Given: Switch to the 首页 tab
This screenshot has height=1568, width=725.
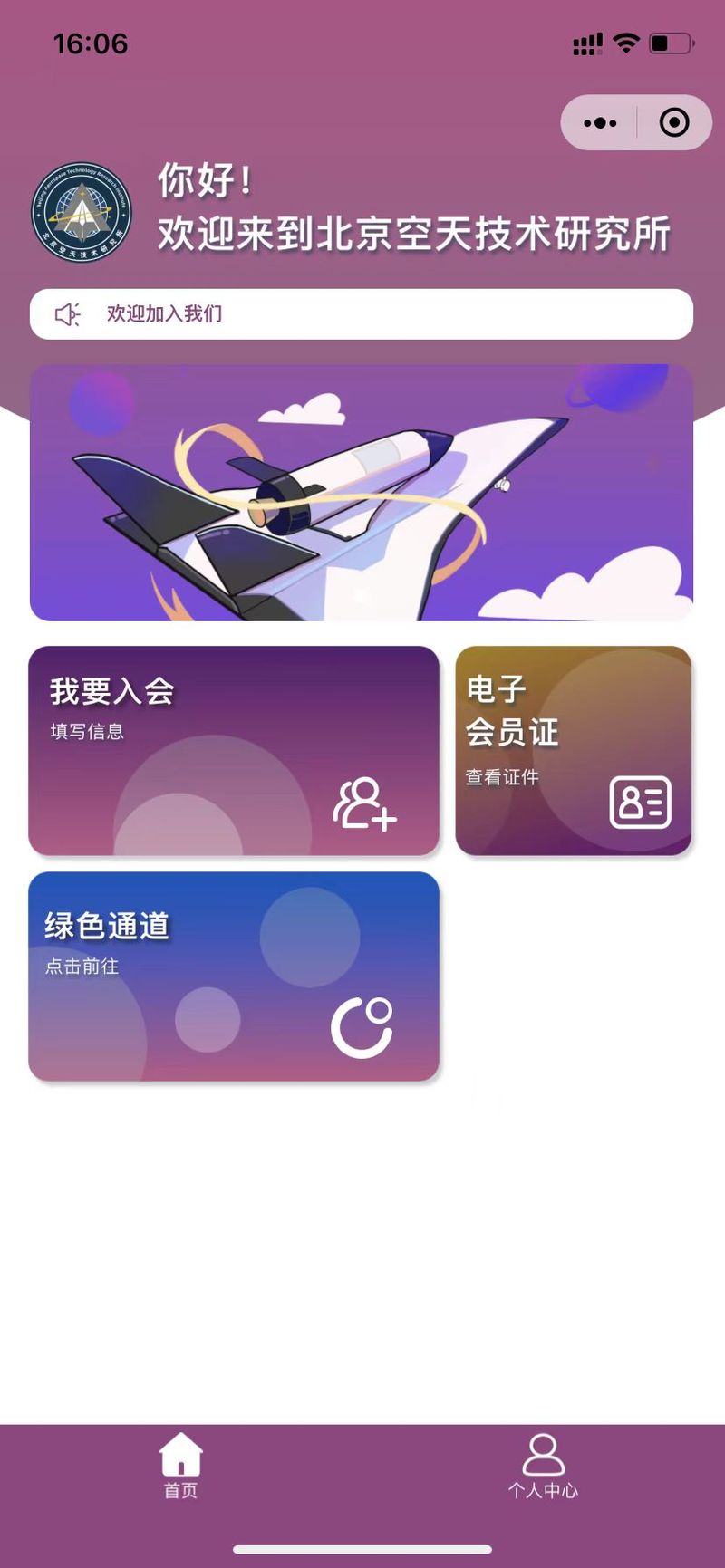Looking at the screenshot, I should [180, 1466].
